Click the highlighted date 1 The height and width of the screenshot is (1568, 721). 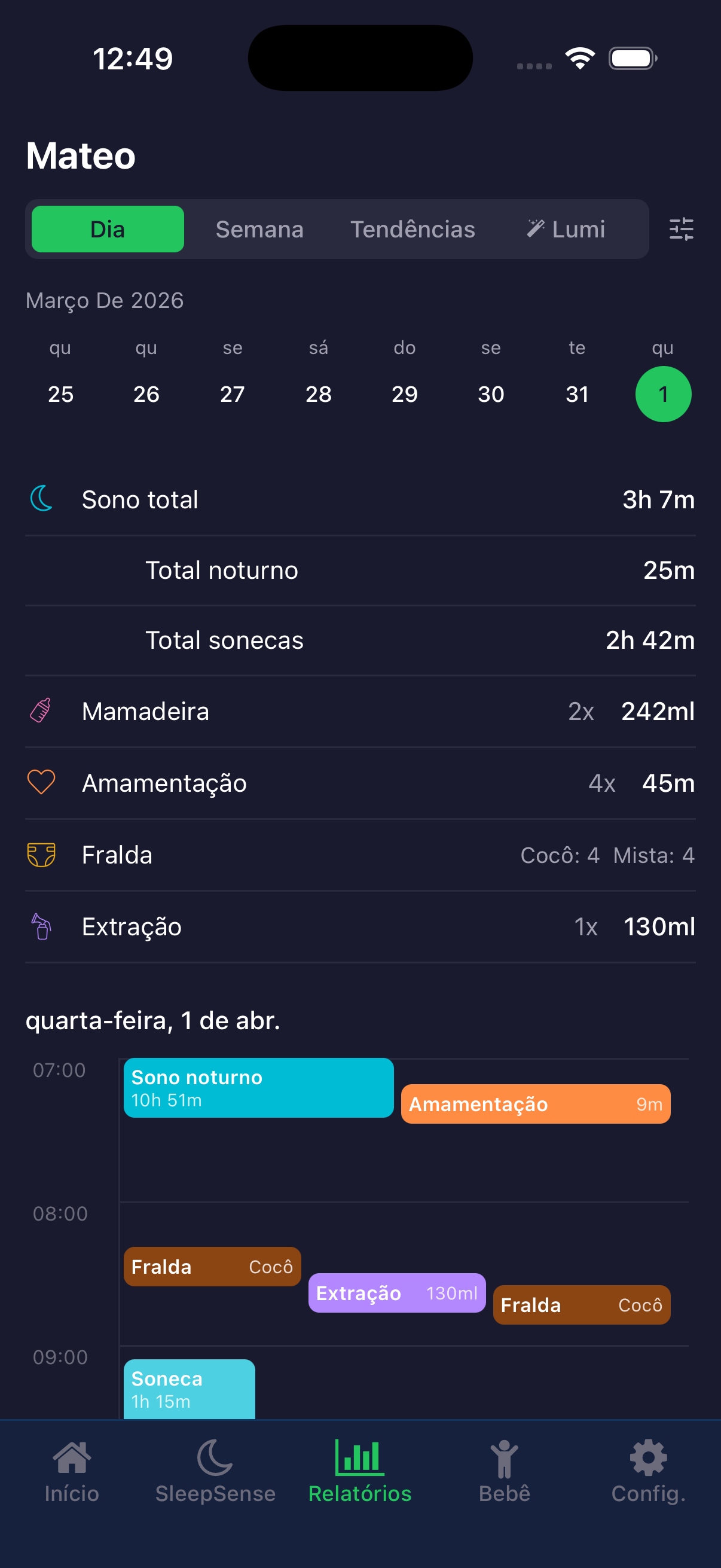pos(663,394)
